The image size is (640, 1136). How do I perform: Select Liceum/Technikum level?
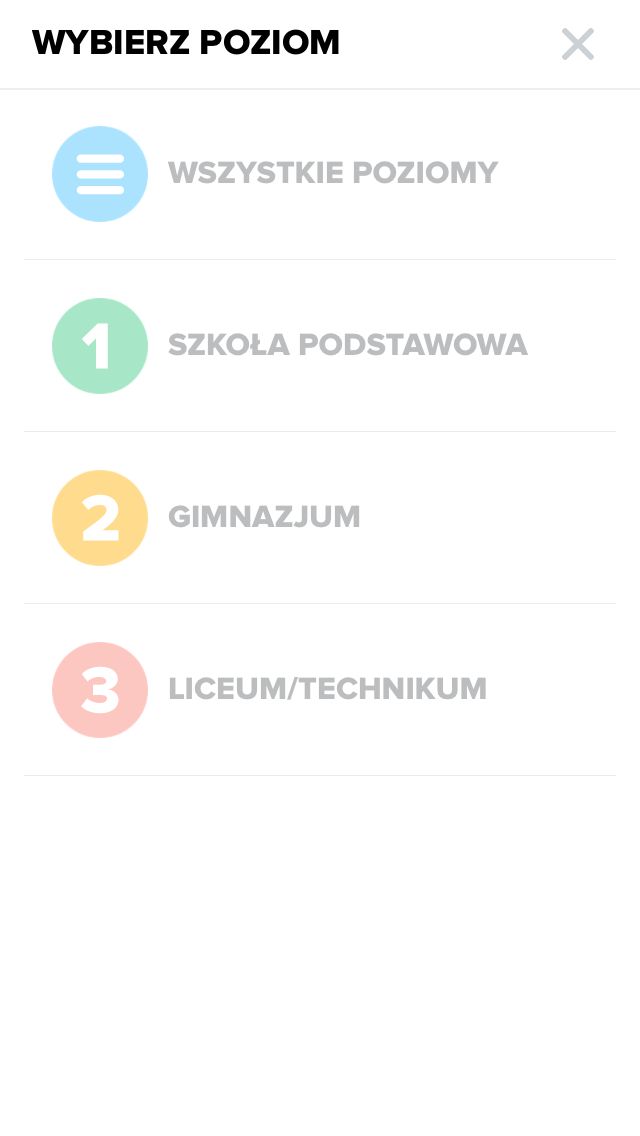click(x=320, y=690)
